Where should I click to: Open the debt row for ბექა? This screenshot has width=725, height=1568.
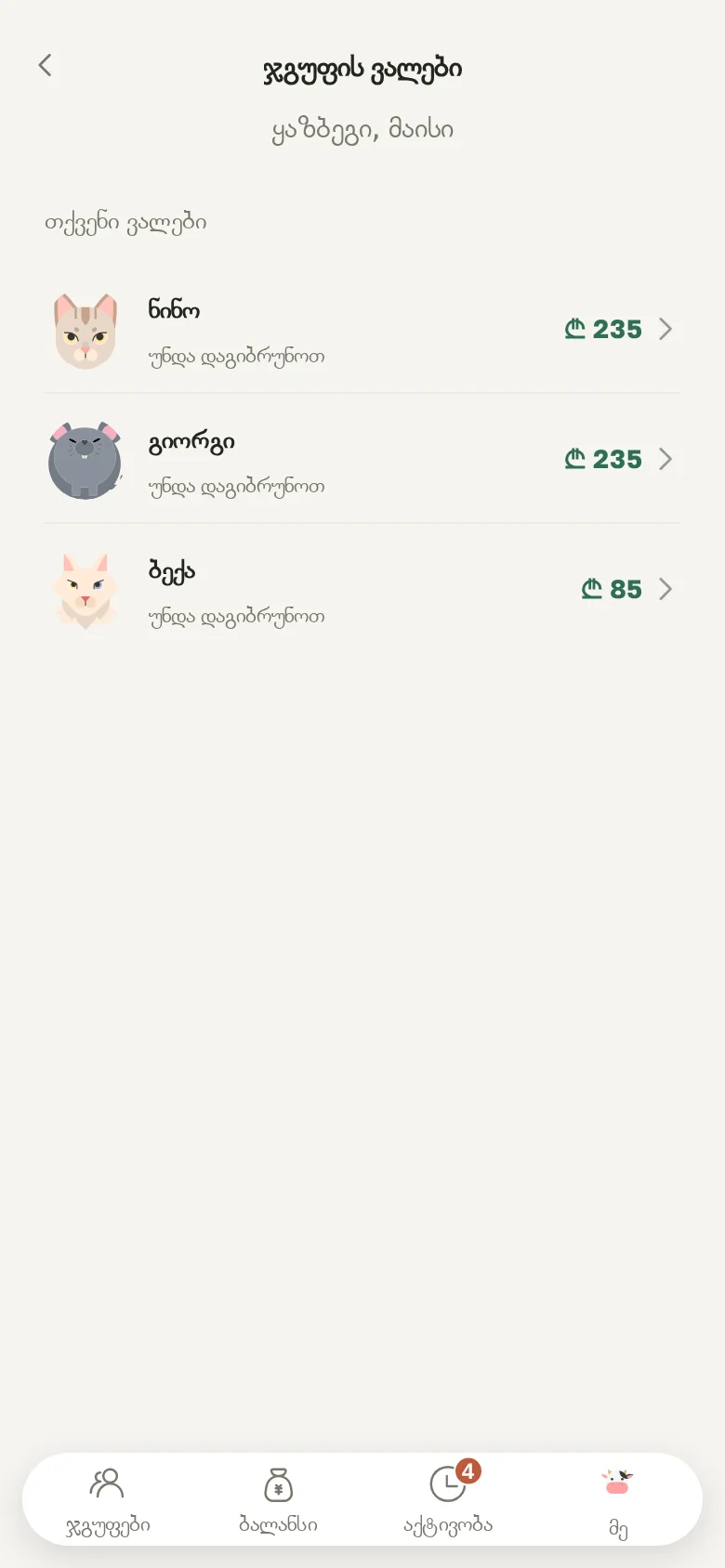click(x=362, y=589)
